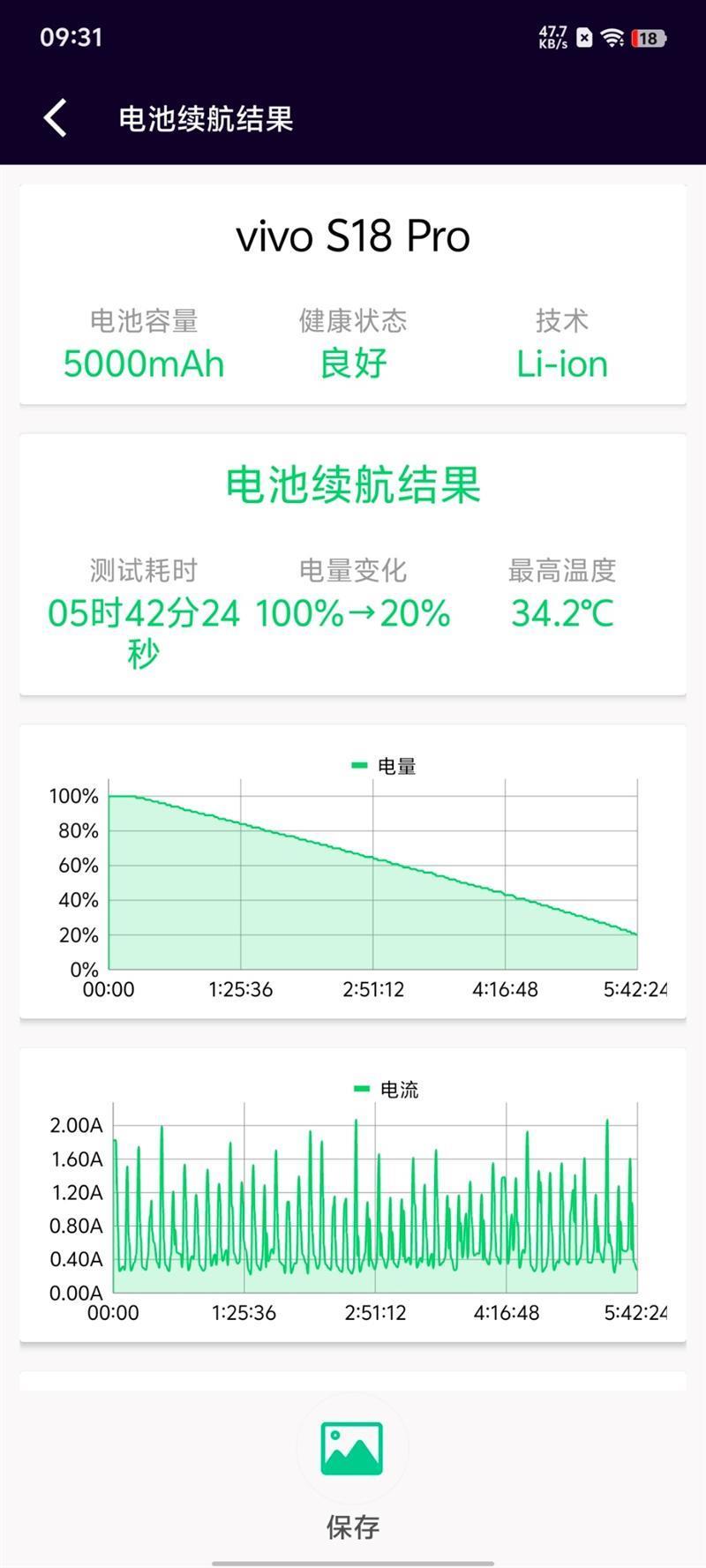Tap the Wi-Fi icon in the status bar
Image resolution: width=706 pixels, height=1568 pixels.
coord(611,37)
